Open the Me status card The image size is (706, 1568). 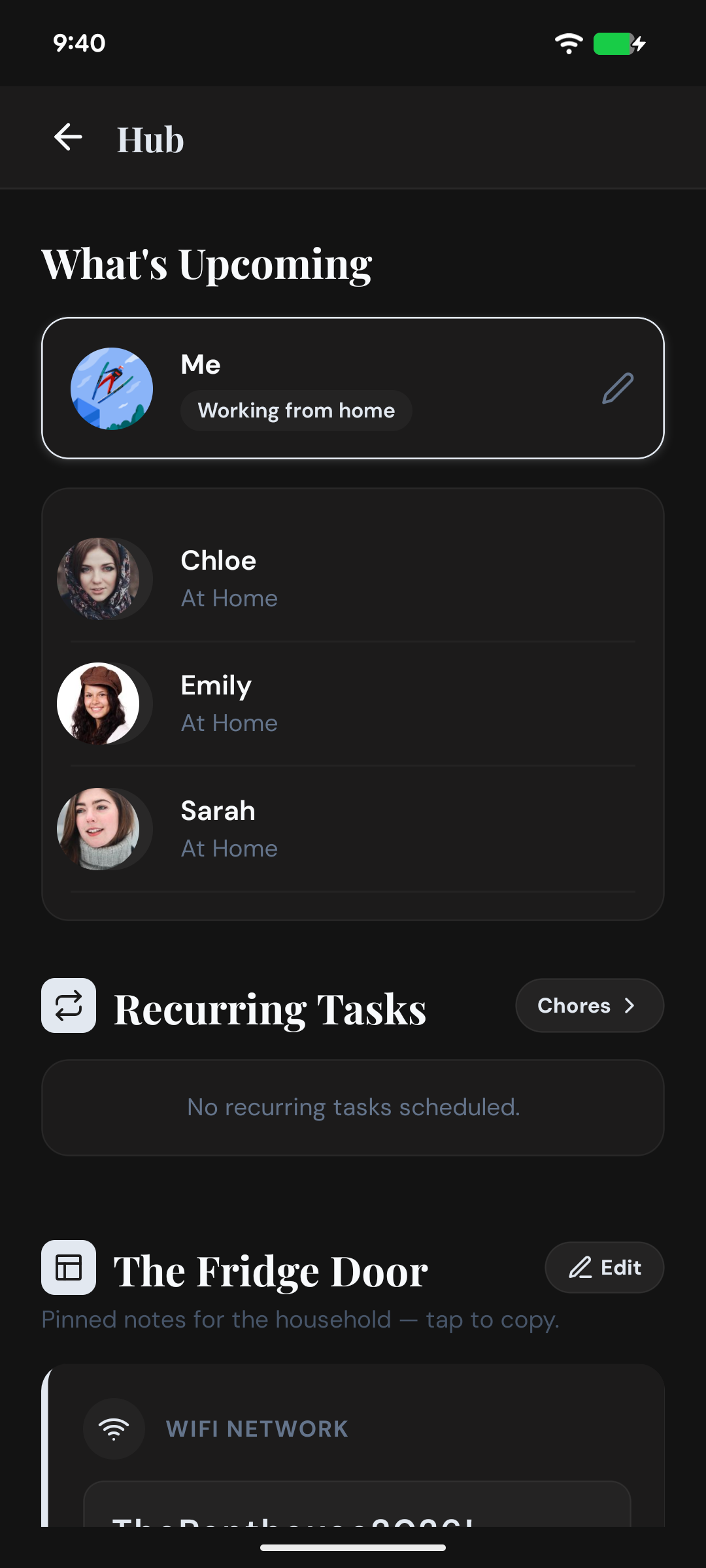pos(353,388)
